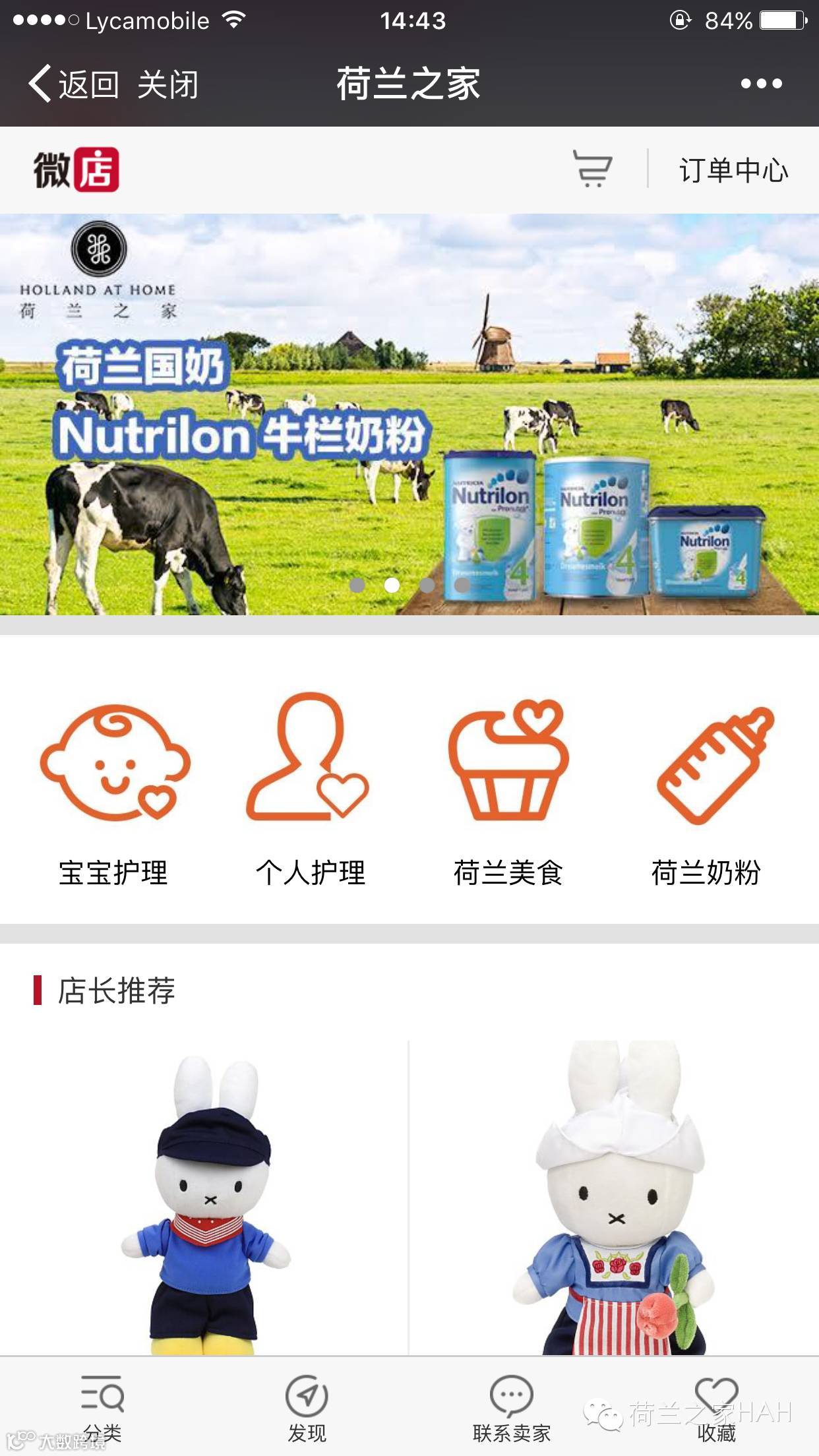Browse the 荷兰美食 category

[x=508, y=791]
